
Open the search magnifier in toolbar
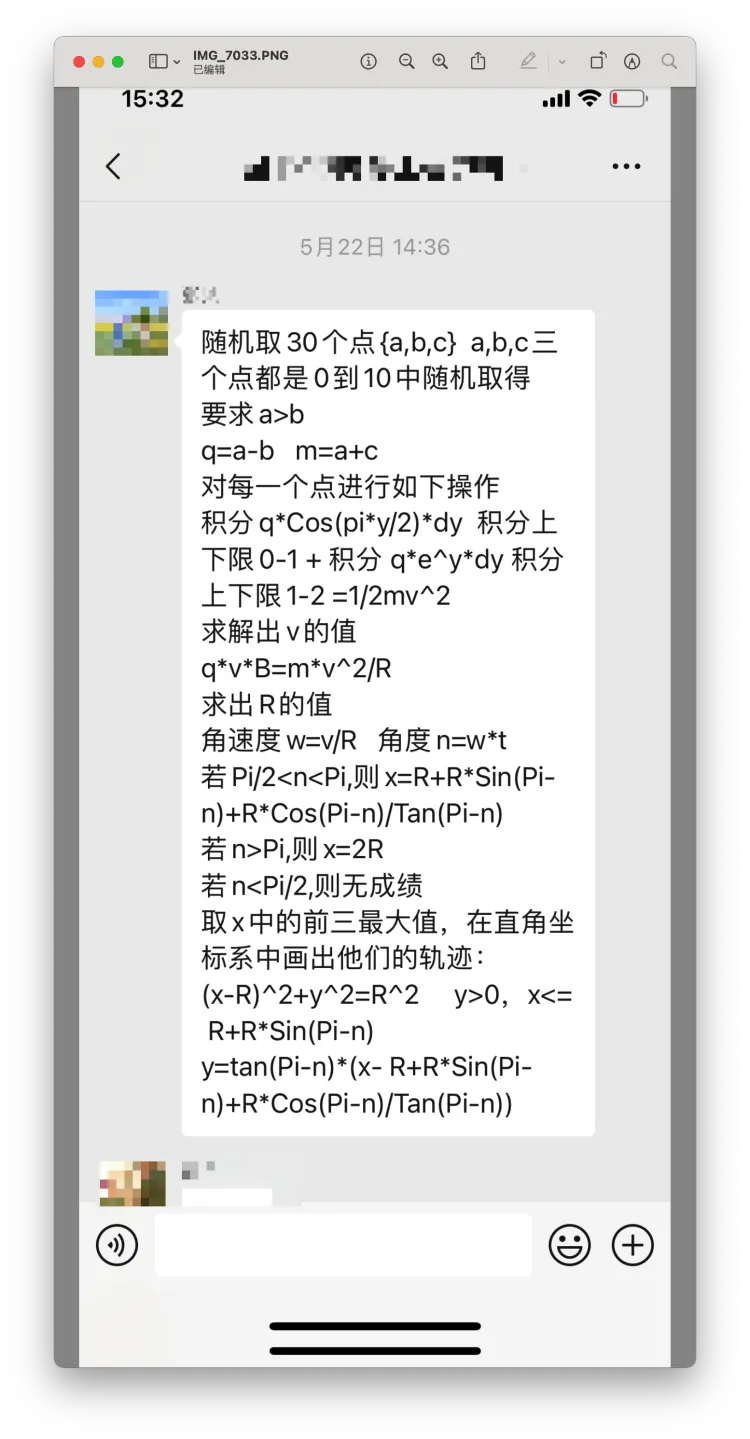point(669,62)
